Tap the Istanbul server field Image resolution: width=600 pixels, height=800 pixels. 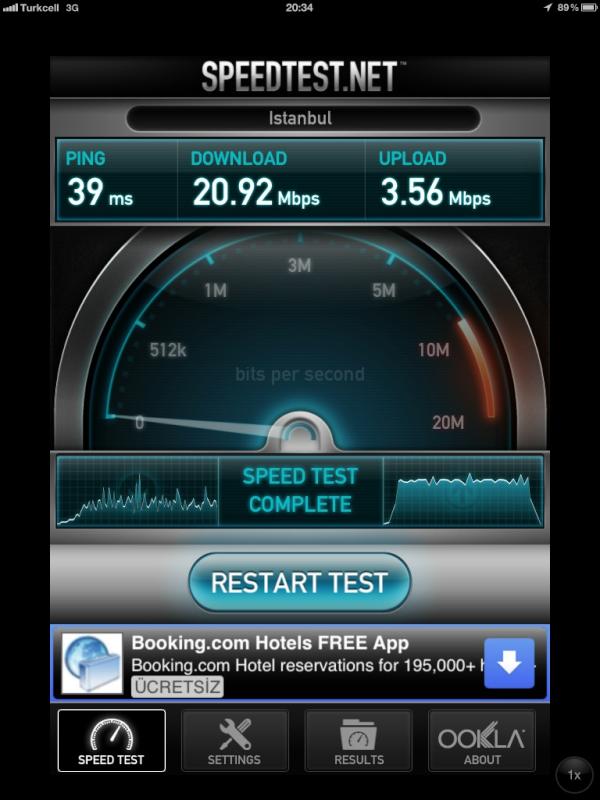300,118
